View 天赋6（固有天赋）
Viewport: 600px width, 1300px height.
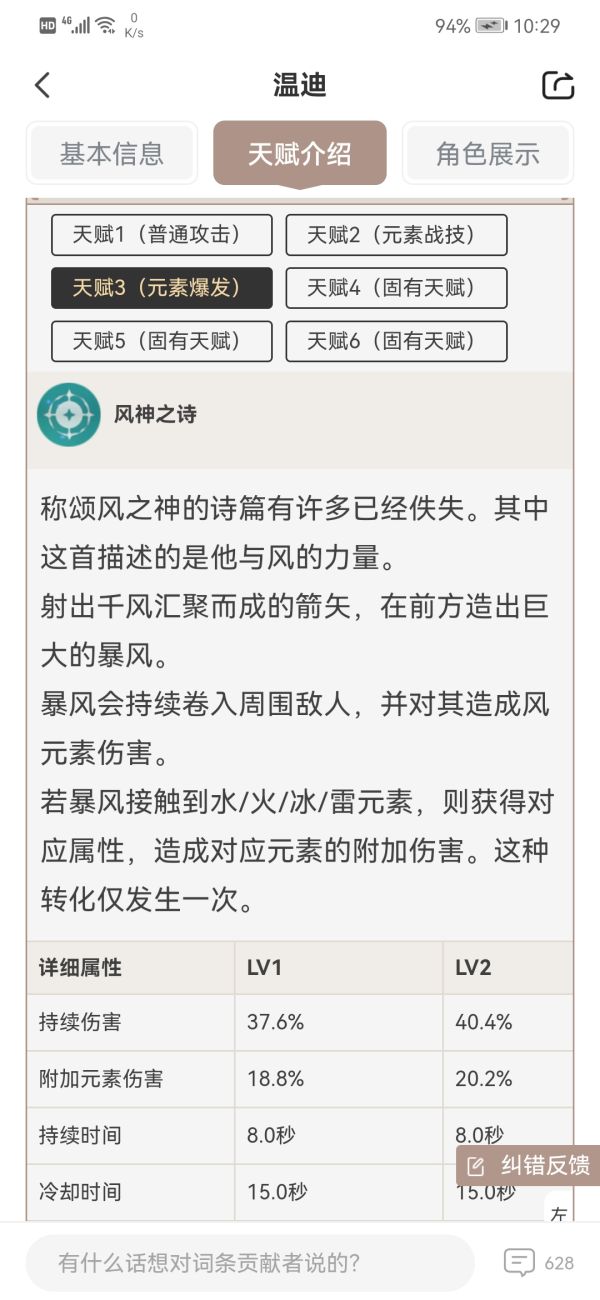click(x=396, y=341)
